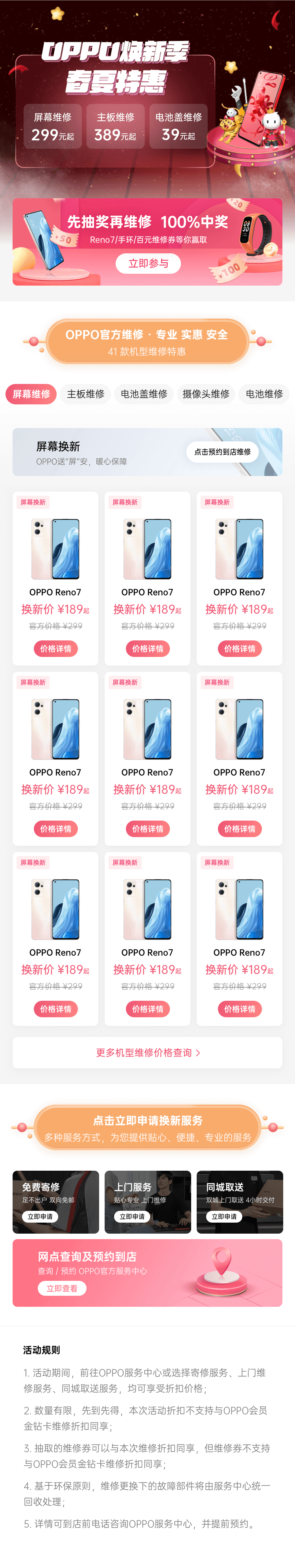Open the 摄像头维修 tab
This screenshot has height=1568, width=295.
coord(206,394)
